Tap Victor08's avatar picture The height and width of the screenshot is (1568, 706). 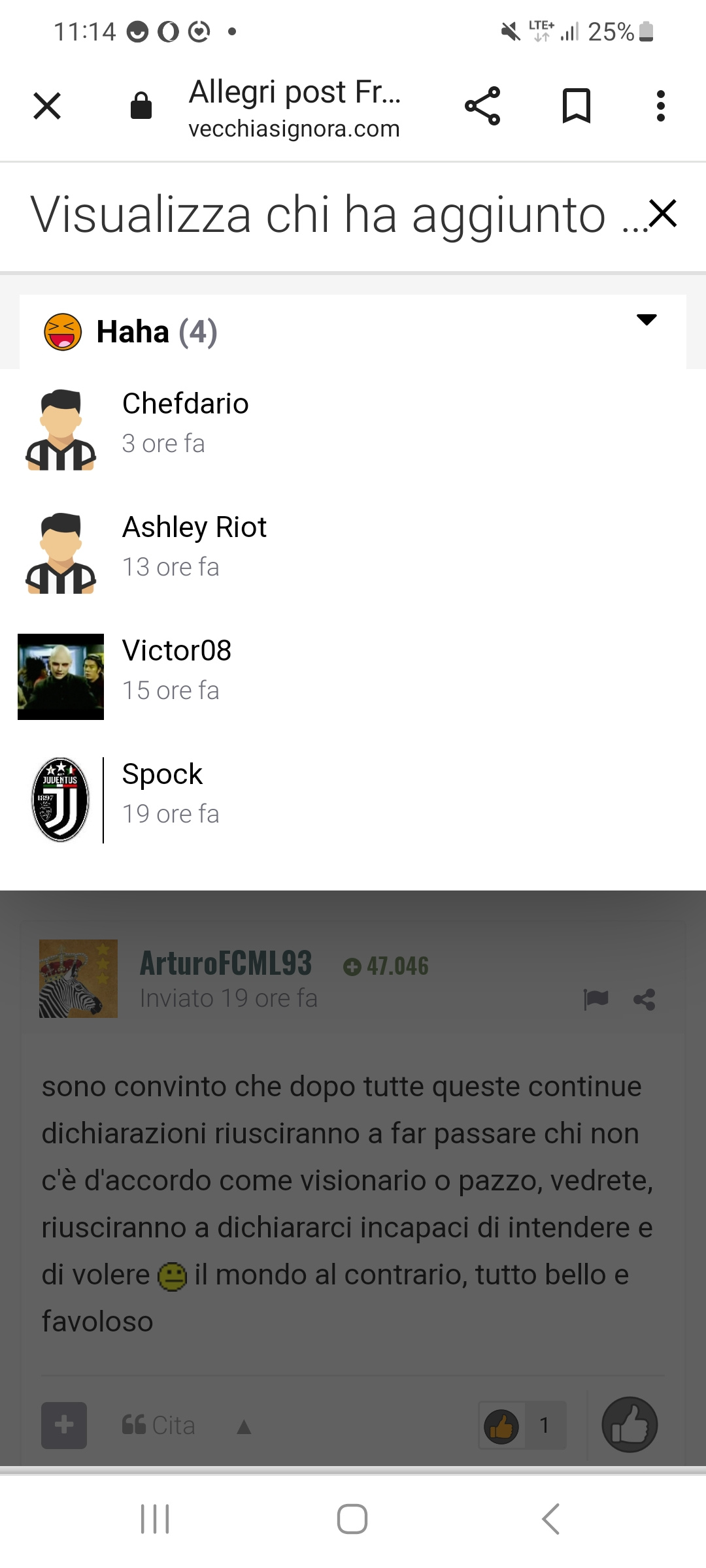[61, 677]
